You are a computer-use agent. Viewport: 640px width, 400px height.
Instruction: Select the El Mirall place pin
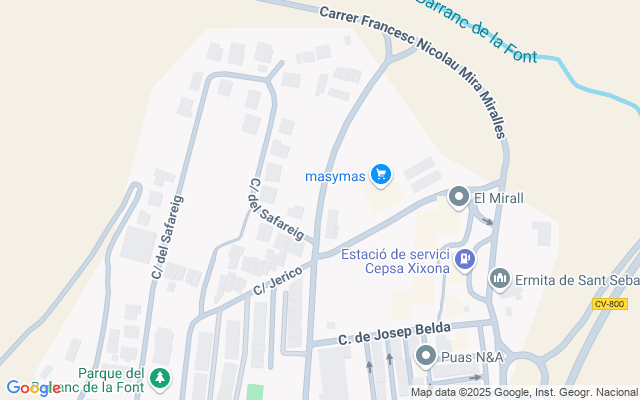[459, 197]
